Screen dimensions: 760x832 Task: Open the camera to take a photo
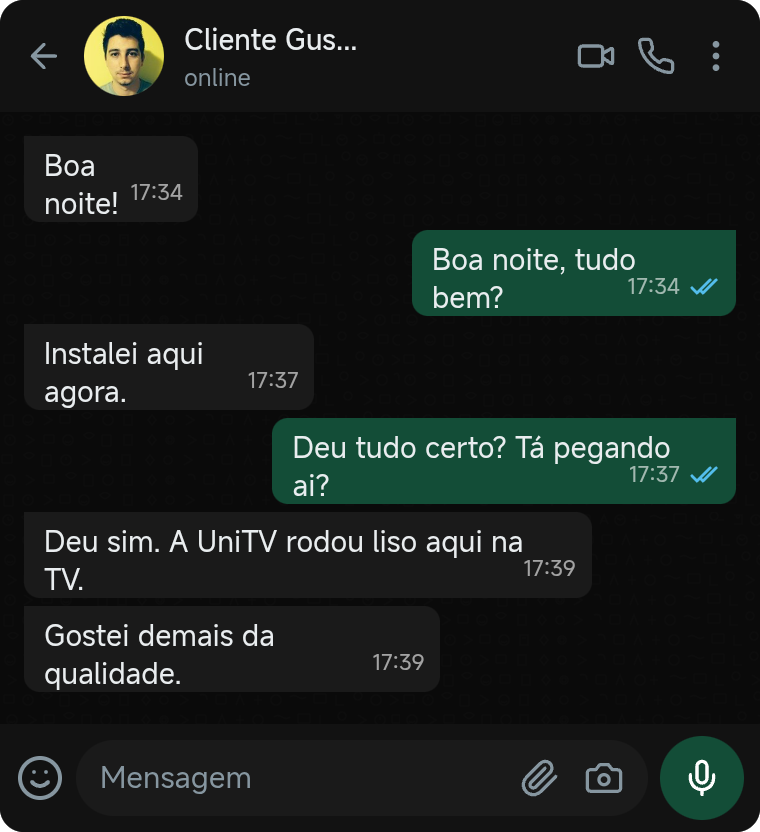click(x=604, y=777)
